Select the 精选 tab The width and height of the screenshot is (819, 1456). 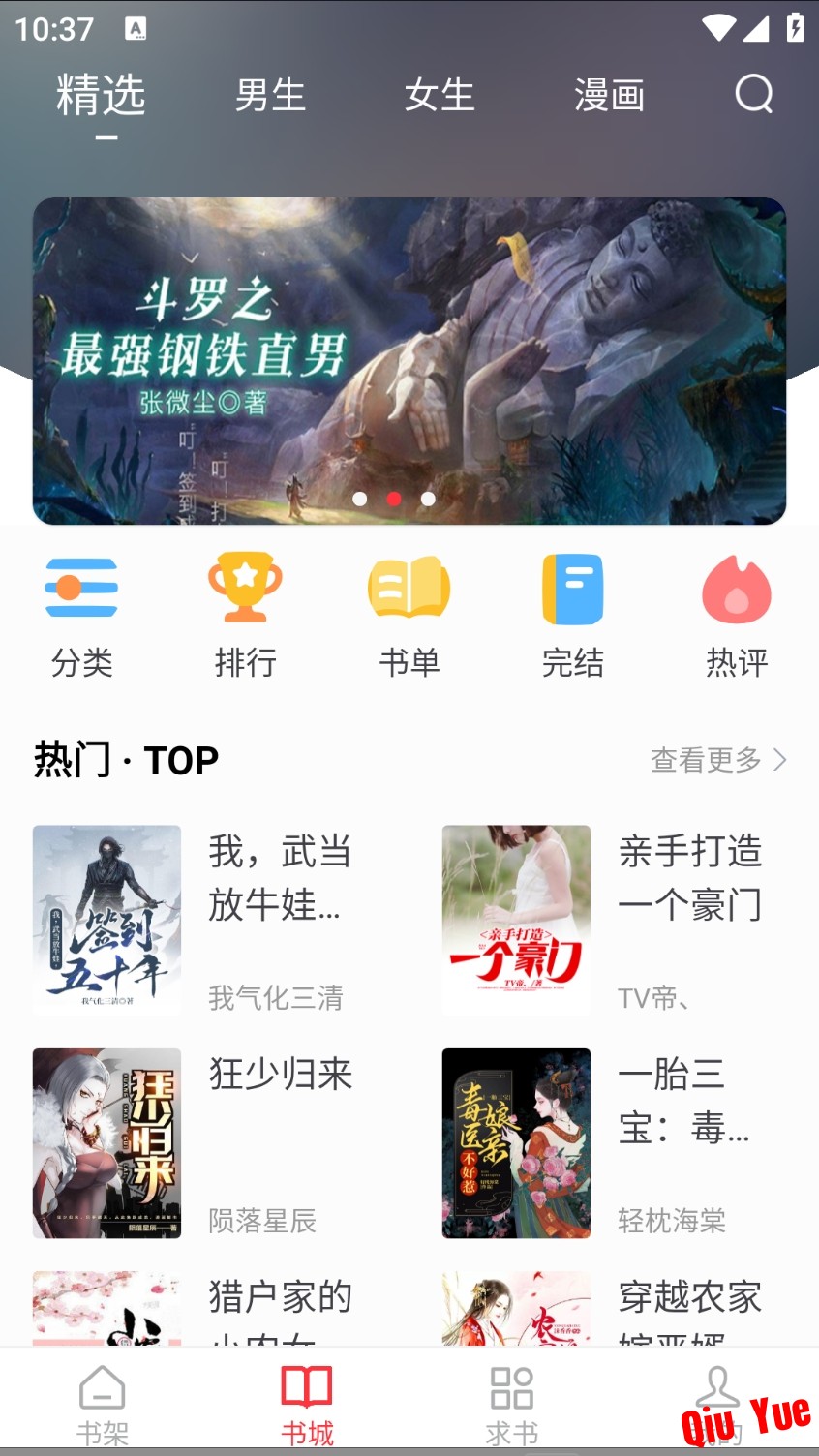click(x=101, y=96)
